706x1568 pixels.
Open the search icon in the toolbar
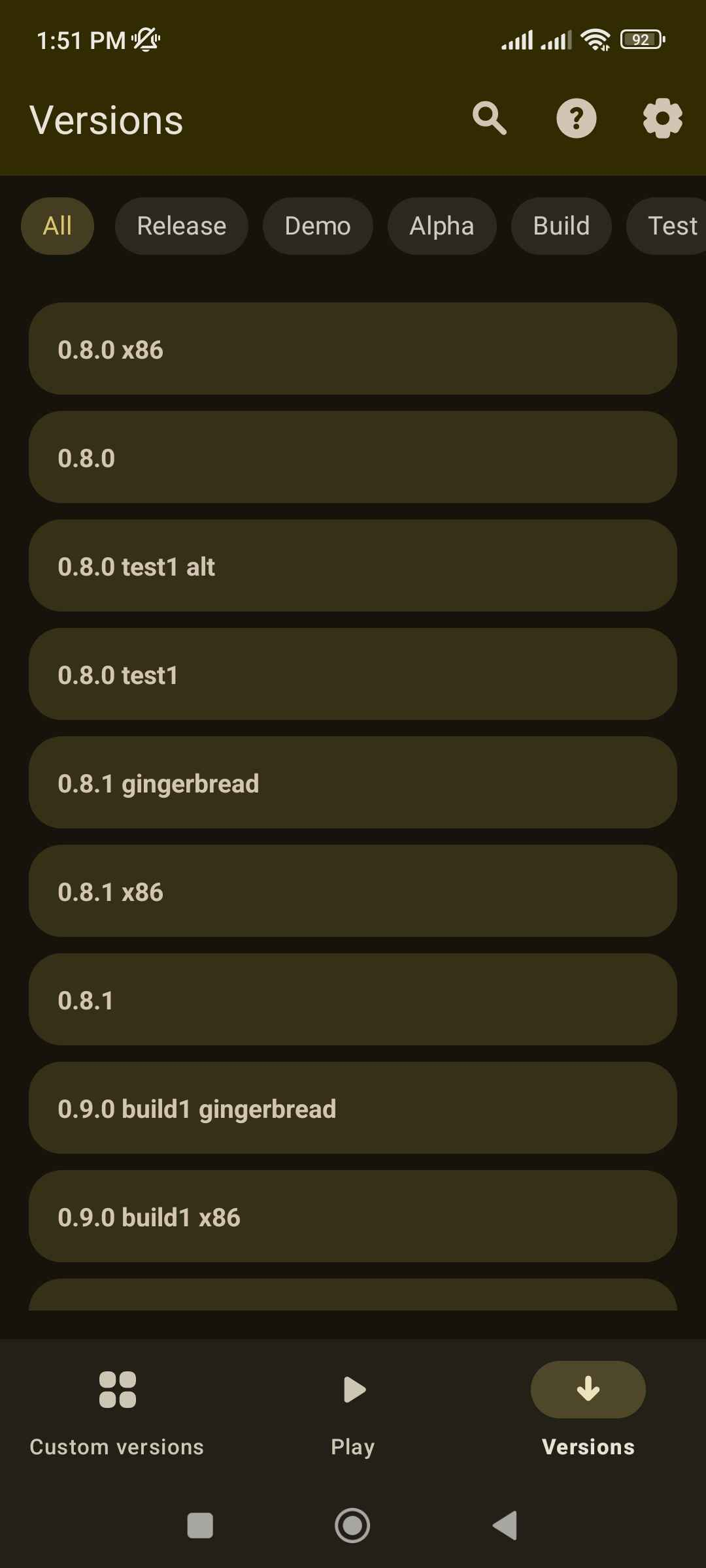click(490, 119)
